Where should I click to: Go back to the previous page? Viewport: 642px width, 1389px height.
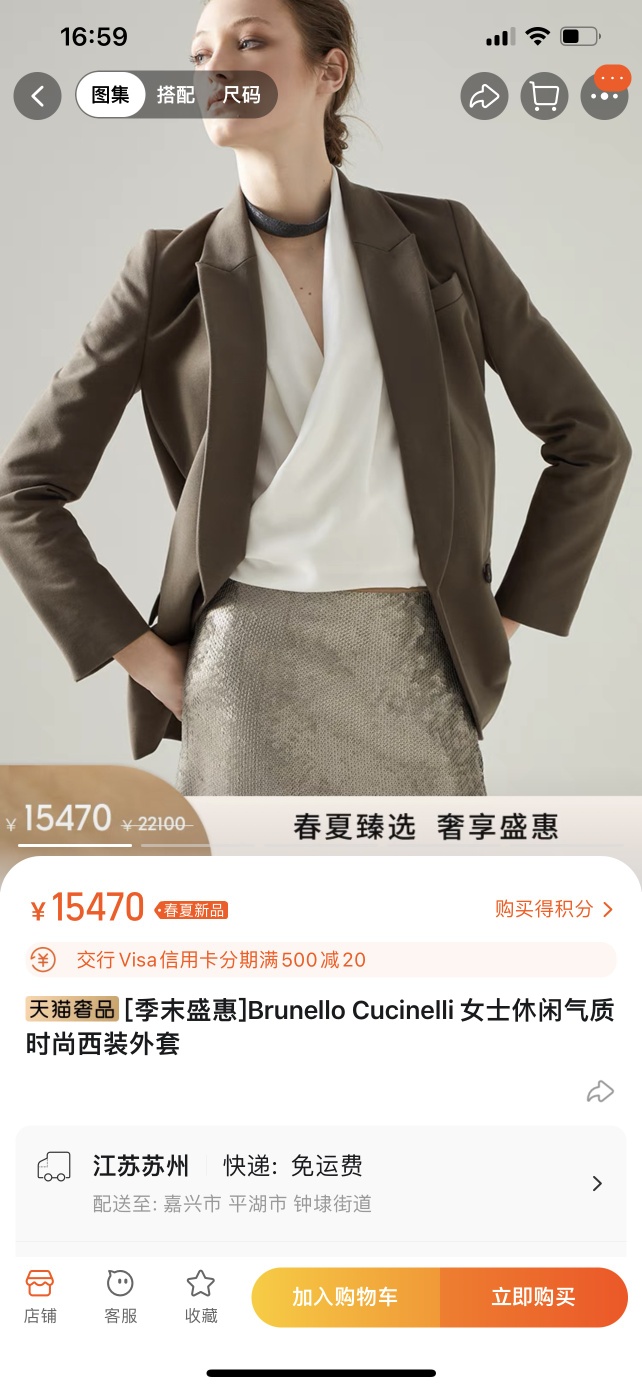tap(38, 96)
